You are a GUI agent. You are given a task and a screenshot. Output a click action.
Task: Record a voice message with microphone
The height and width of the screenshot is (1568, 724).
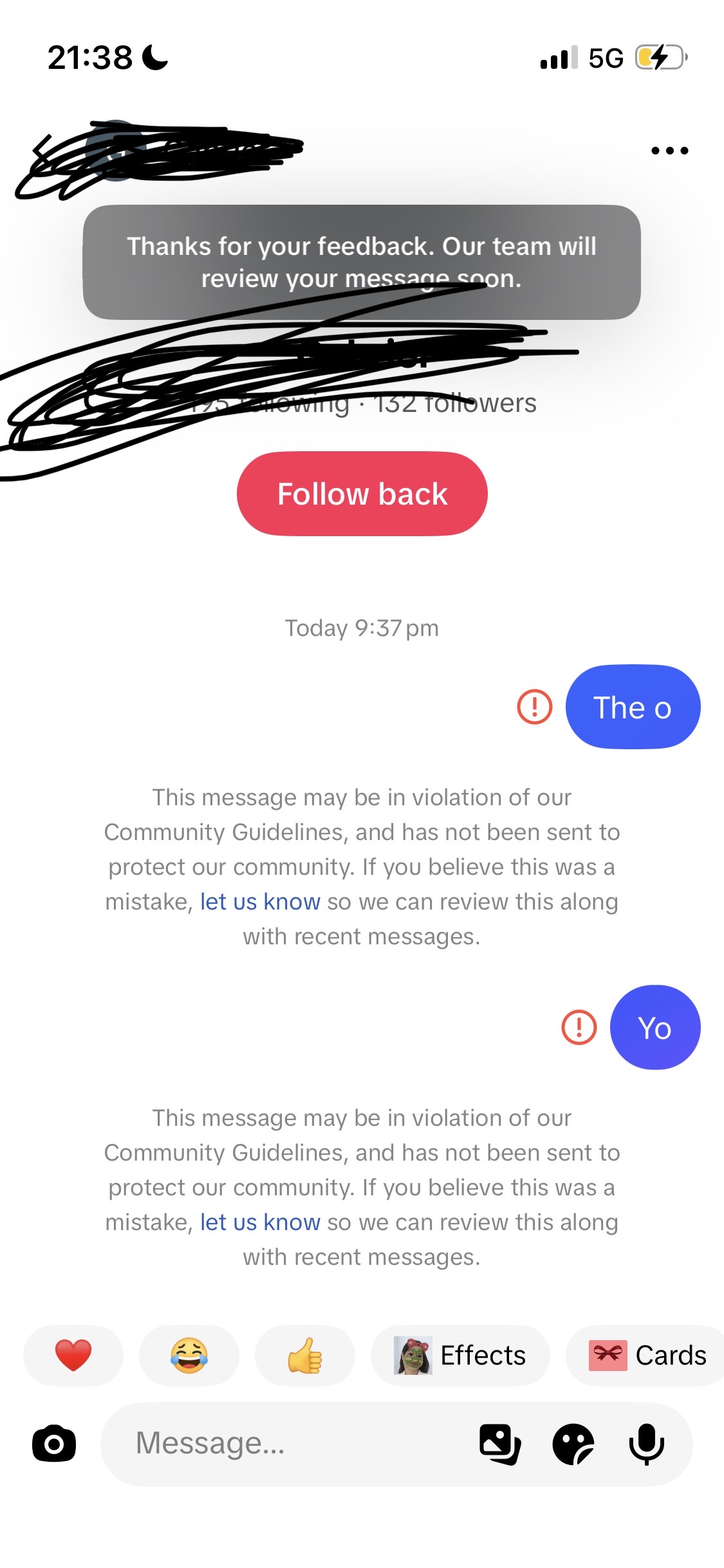[647, 1444]
